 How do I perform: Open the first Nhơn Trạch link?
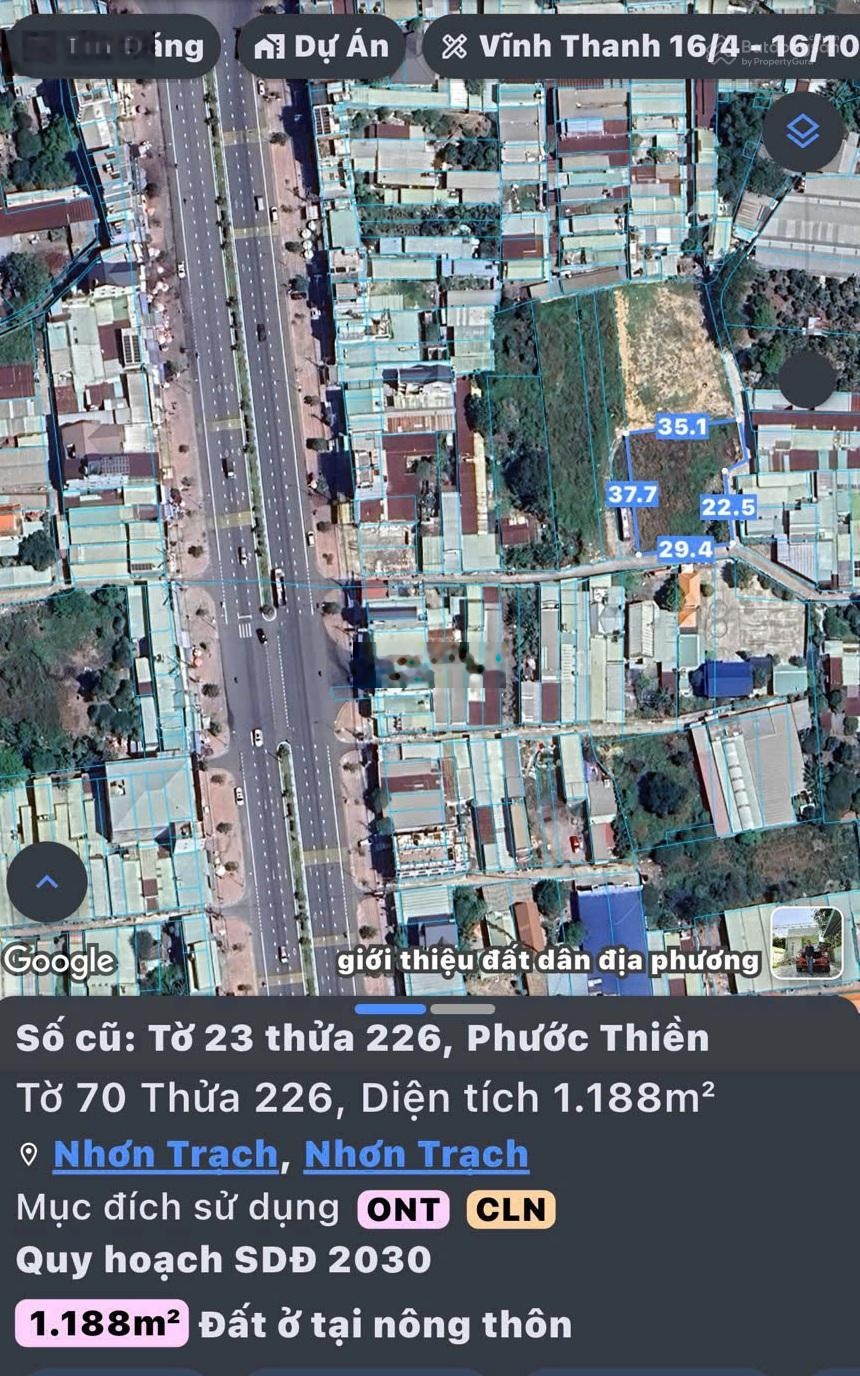click(165, 1154)
